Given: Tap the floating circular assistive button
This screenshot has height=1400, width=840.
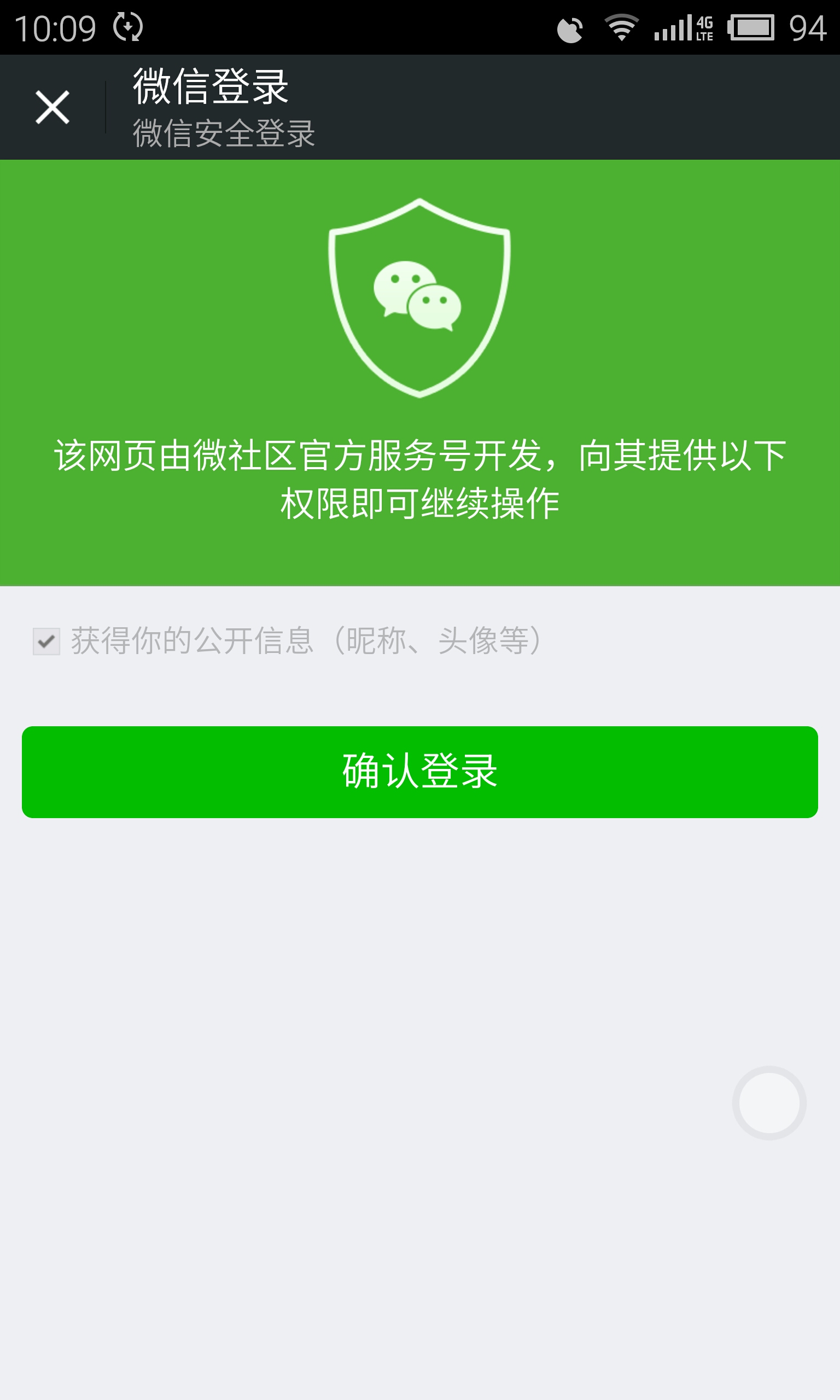Looking at the screenshot, I should click(x=769, y=1102).
